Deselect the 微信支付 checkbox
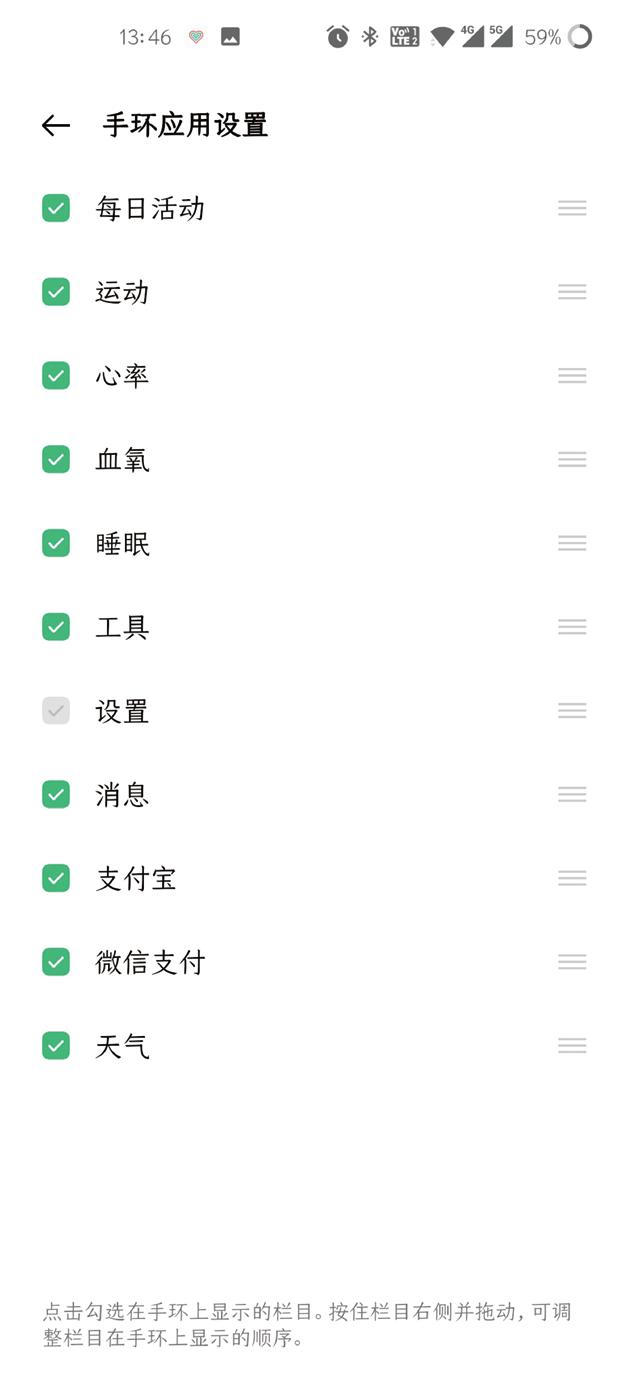The width and height of the screenshot is (628, 1382). point(56,962)
